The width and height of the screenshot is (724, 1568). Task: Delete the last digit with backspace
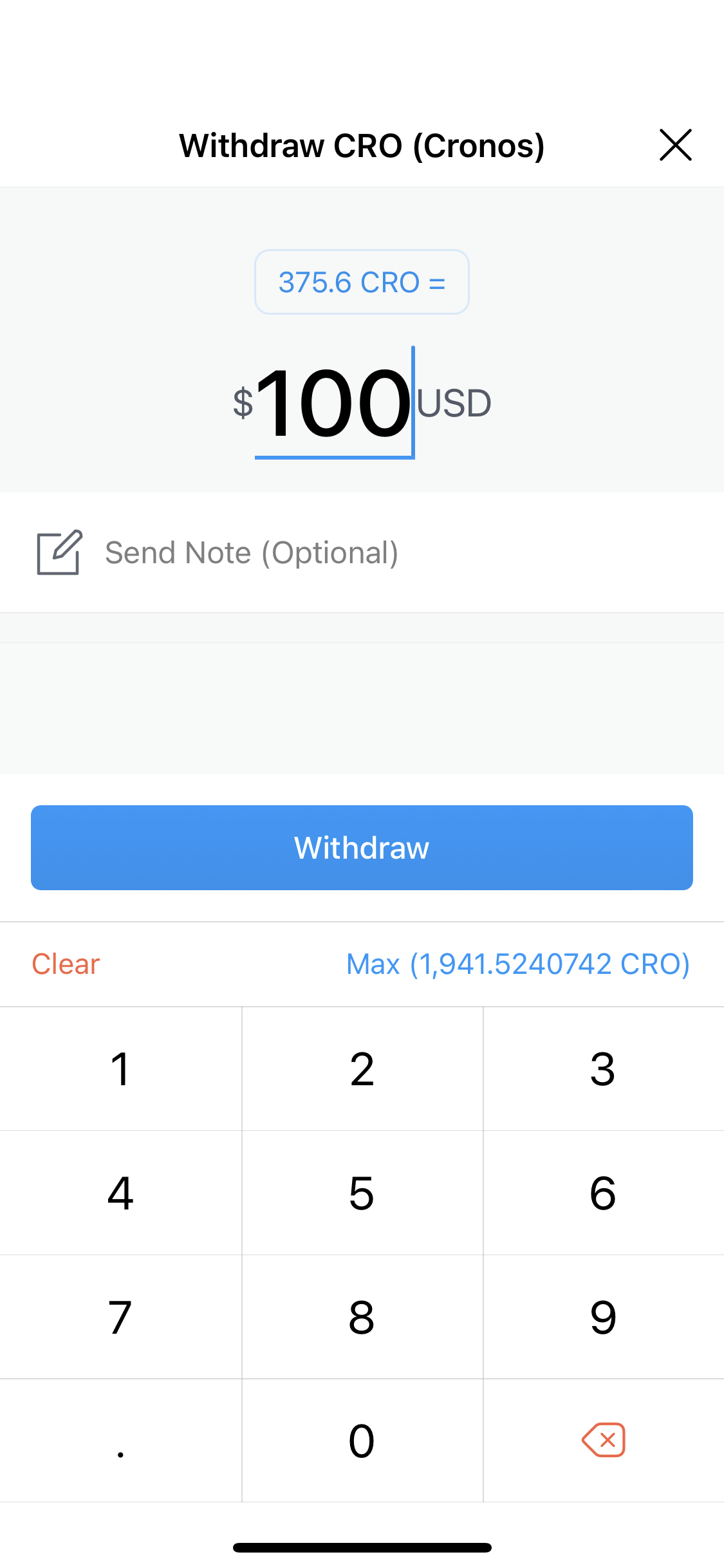[x=603, y=1440]
